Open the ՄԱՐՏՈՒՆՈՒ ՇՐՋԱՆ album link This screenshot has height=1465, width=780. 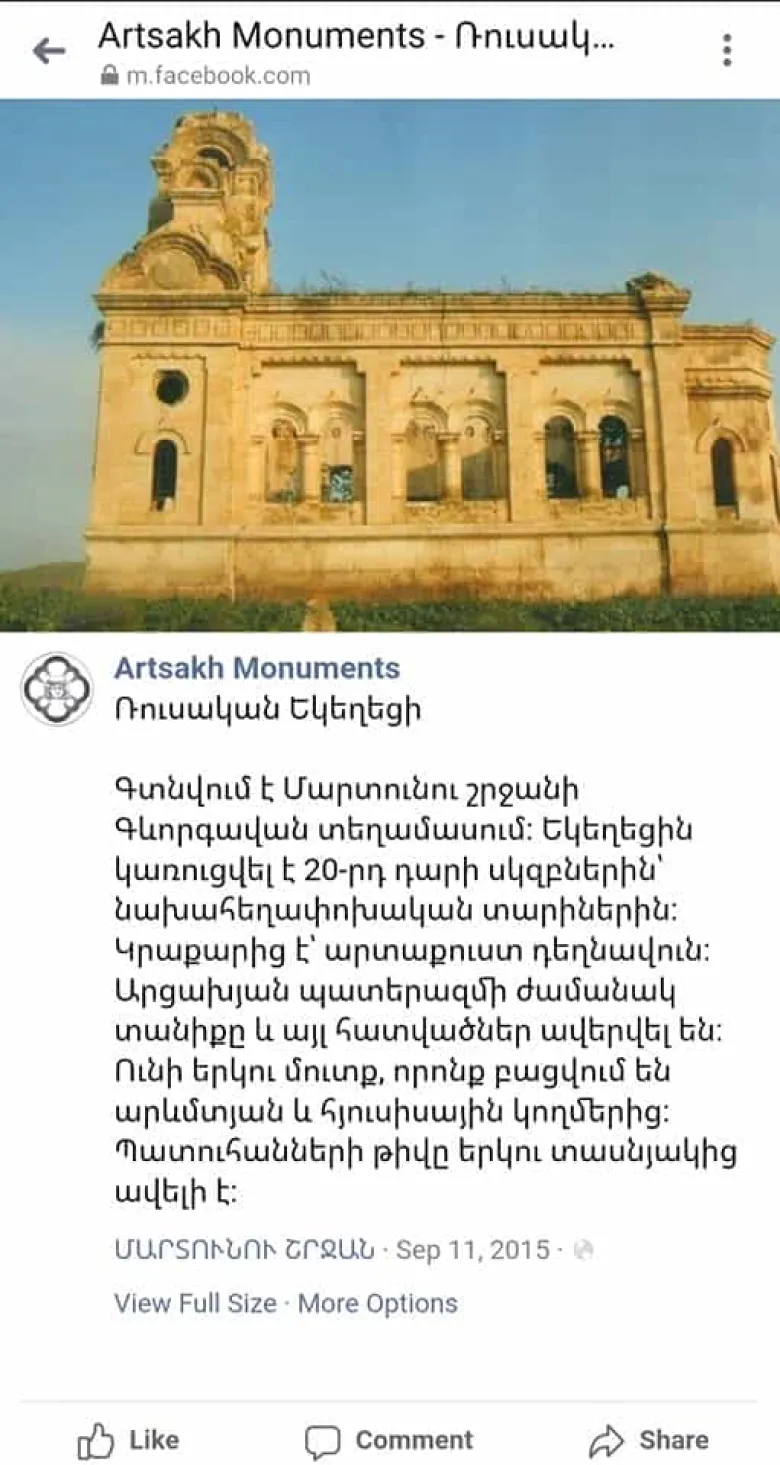(x=244, y=1250)
